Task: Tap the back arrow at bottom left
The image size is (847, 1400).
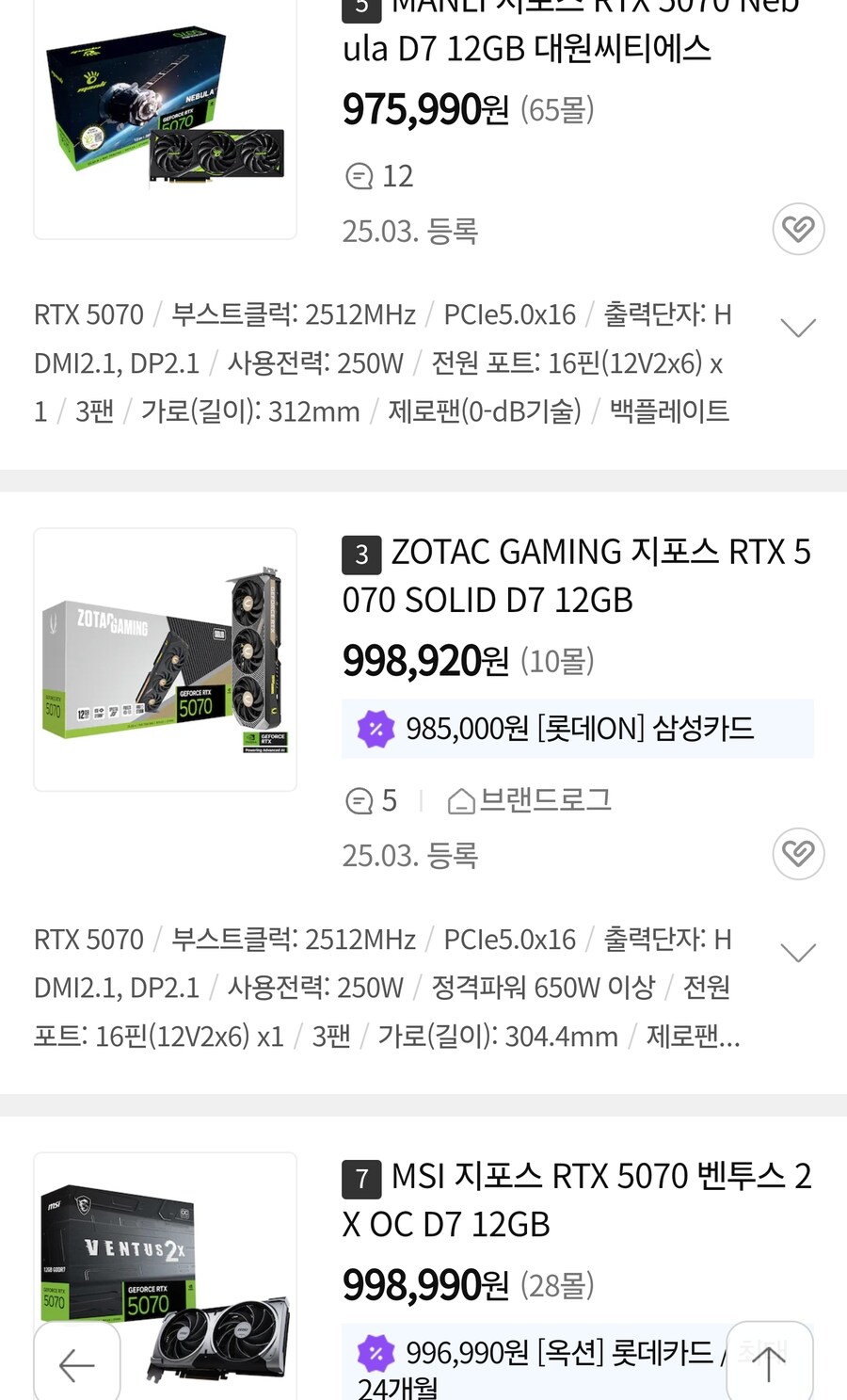Action: [x=78, y=1363]
